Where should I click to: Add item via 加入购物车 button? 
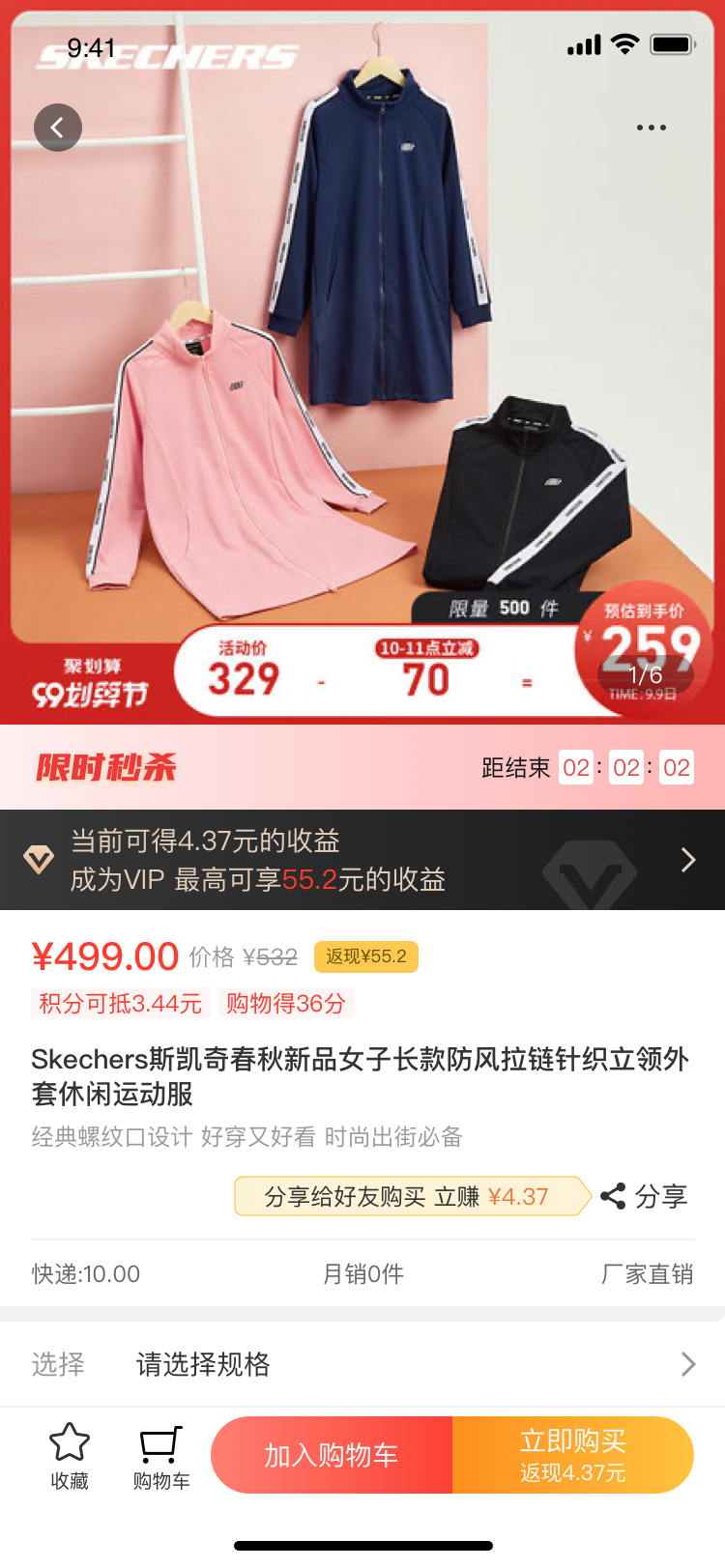332,1455
